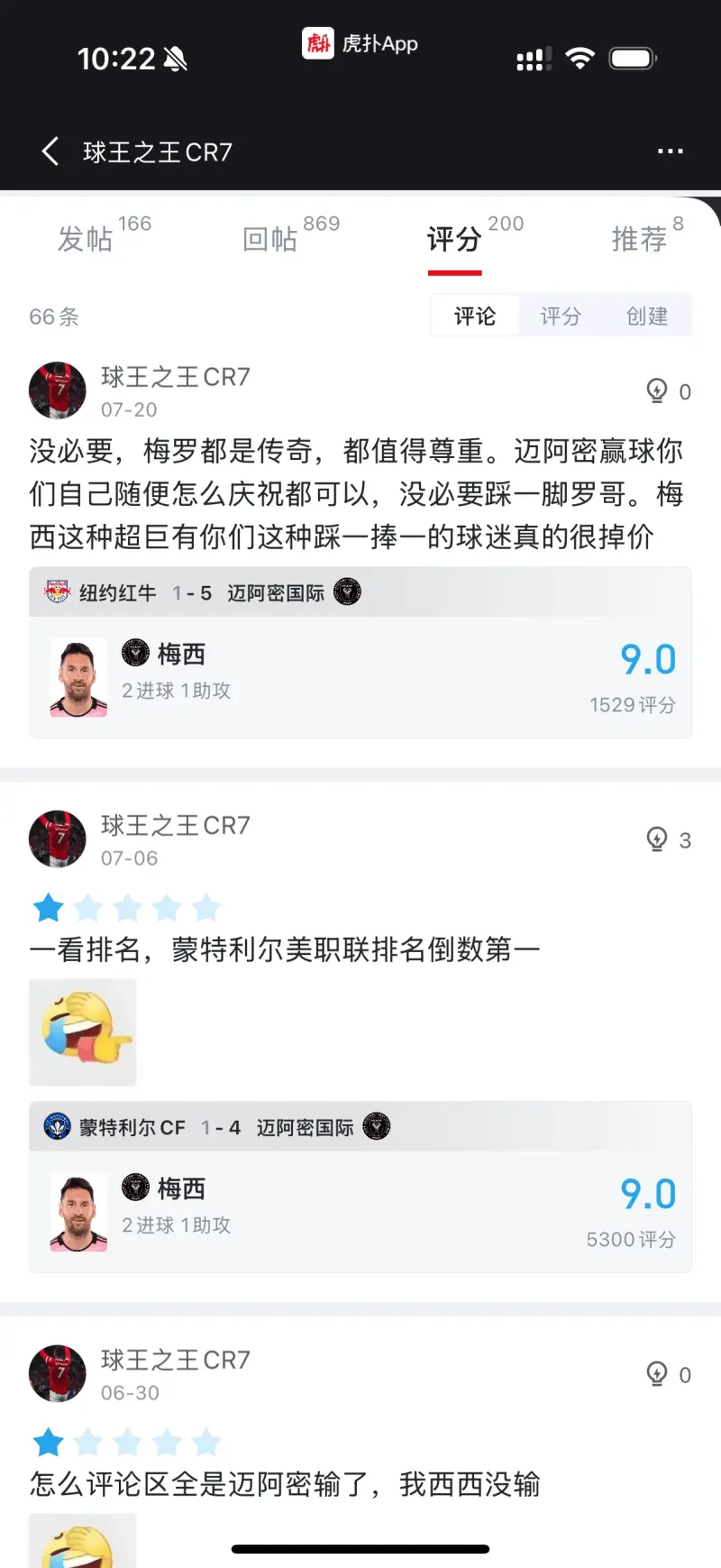This screenshot has height=1568, width=721.
Task: Switch to the 回帖 tab
Action: (x=270, y=239)
